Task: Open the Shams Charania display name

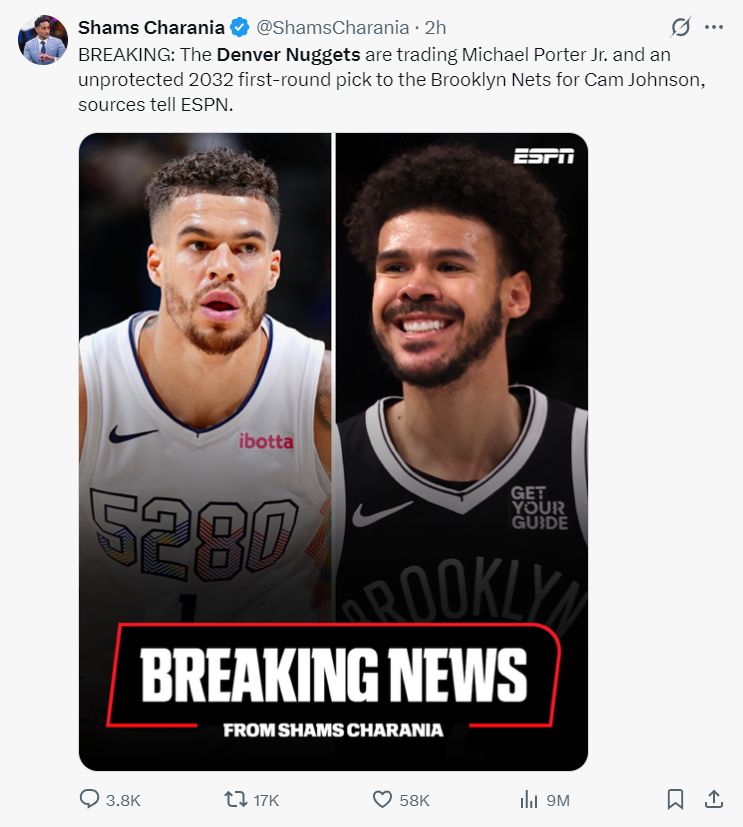Action: (x=151, y=27)
